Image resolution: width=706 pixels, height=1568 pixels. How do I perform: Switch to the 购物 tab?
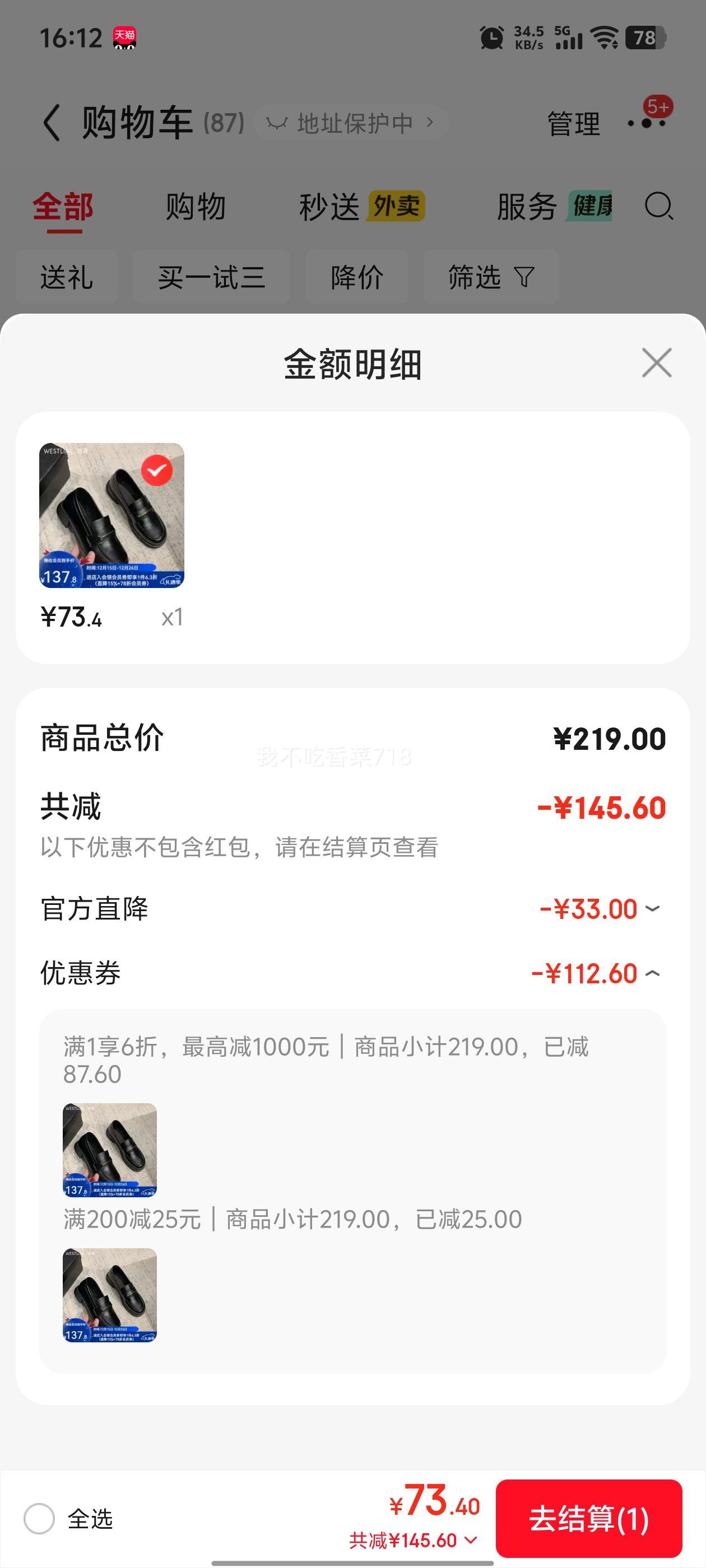[x=196, y=207]
